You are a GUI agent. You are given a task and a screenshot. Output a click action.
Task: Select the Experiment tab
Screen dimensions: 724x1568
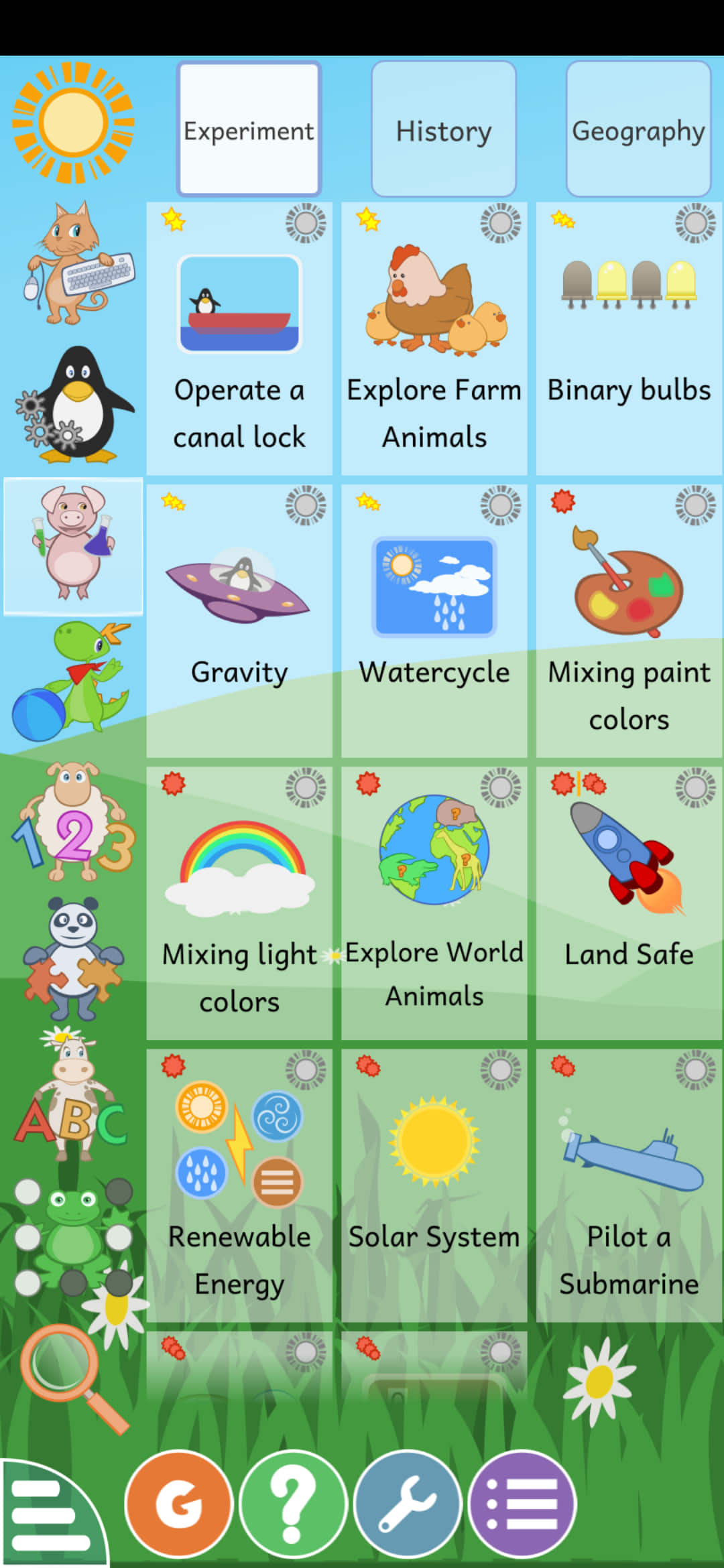pyautogui.click(x=249, y=129)
